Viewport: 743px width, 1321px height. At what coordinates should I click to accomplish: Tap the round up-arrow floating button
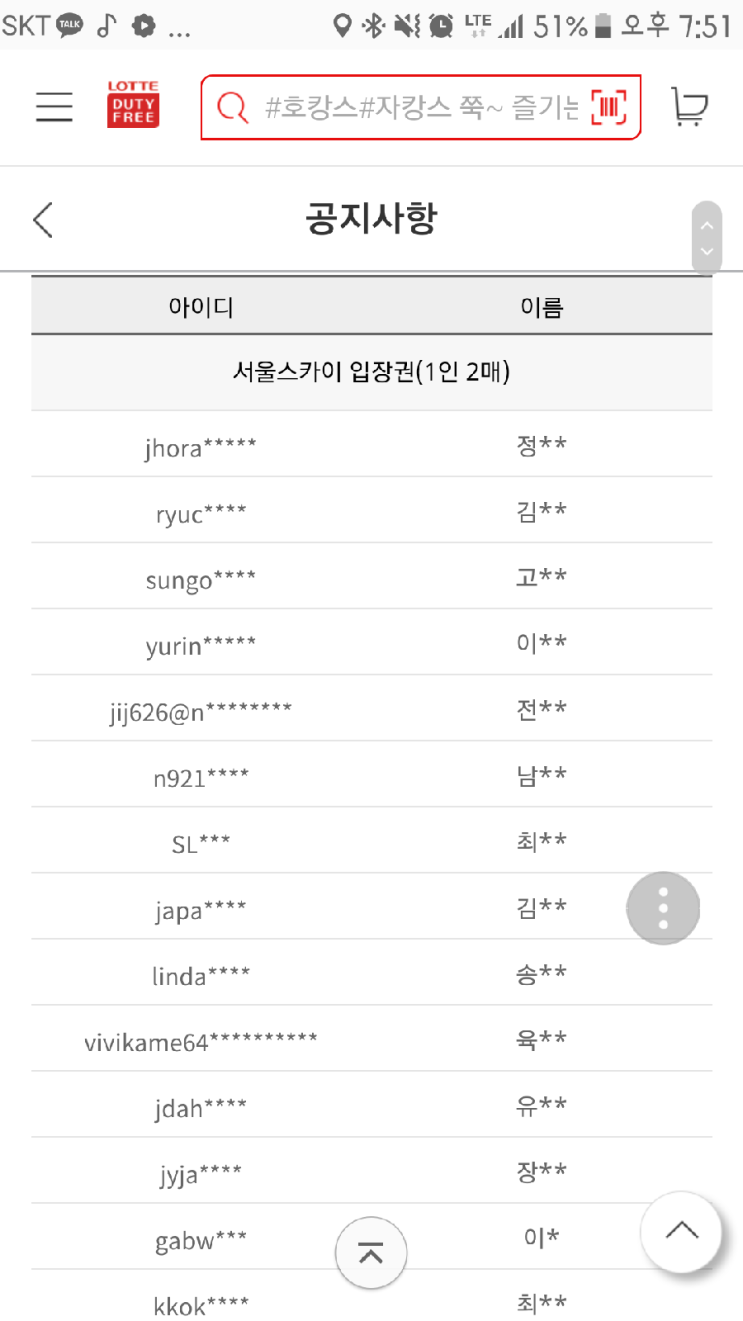[x=681, y=1231]
